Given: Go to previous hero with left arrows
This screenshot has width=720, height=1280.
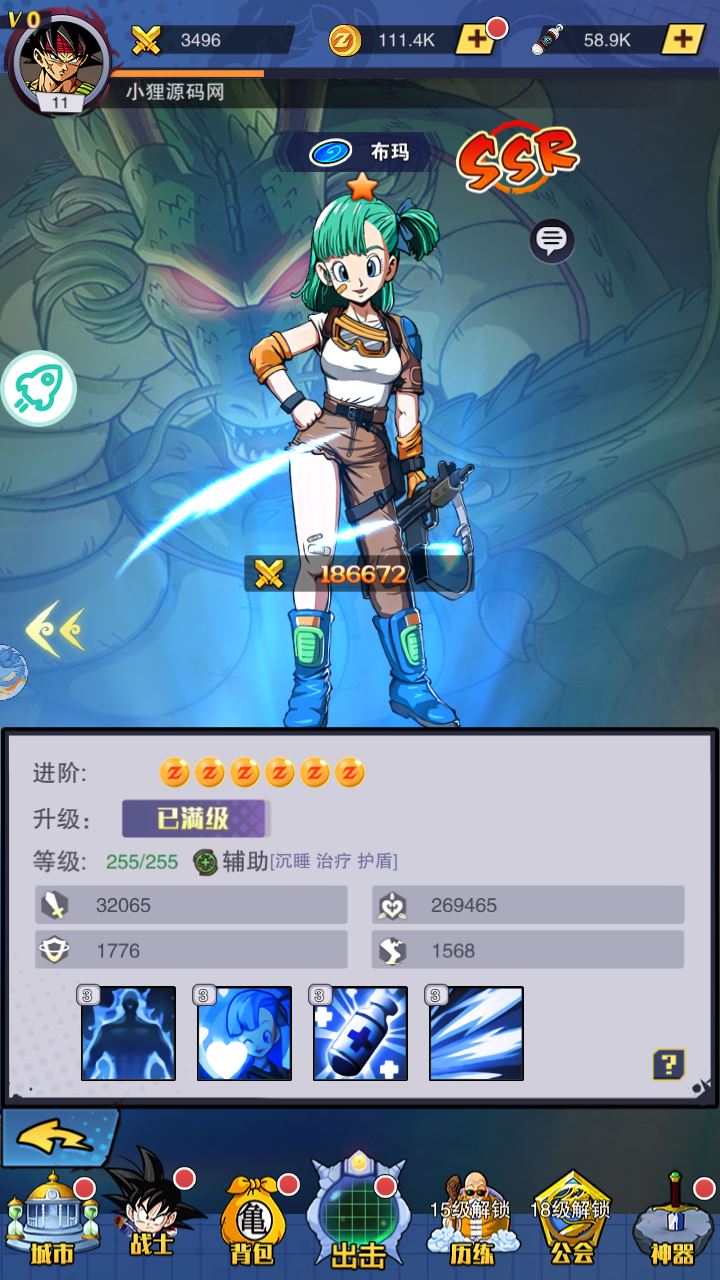Looking at the screenshot, I should (55, 628).
